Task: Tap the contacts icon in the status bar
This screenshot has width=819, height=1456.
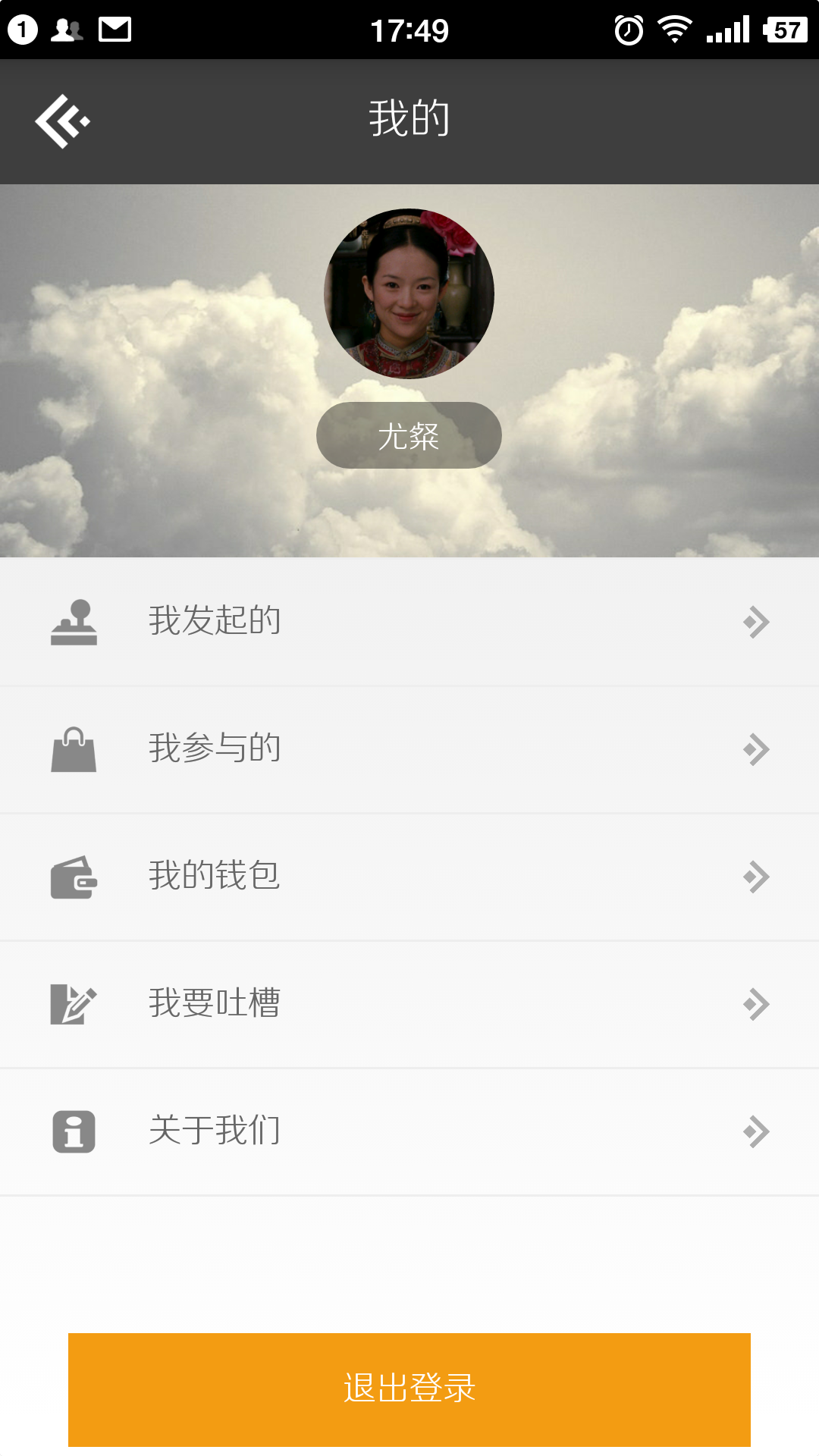Action: (66, 29)
